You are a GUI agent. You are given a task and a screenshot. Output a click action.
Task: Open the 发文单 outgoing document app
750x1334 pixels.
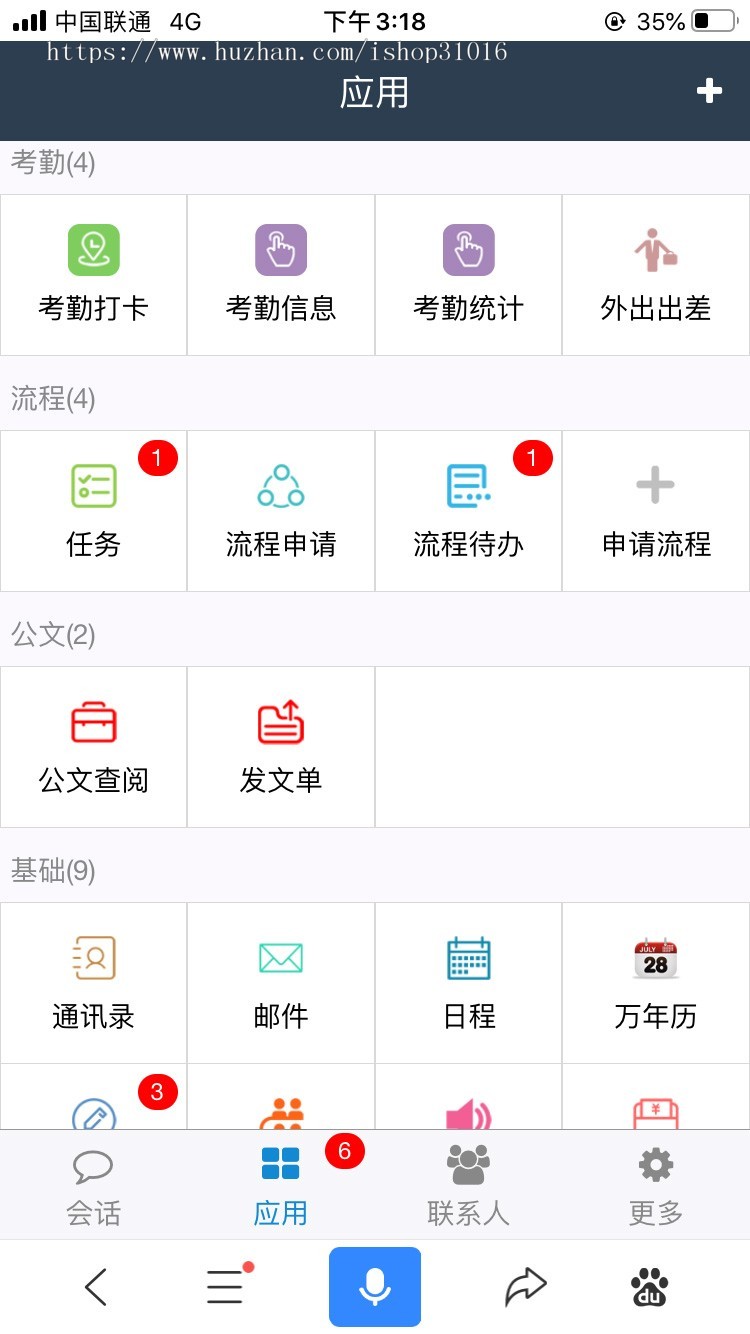pyautogui.click(x=280, y=746)
